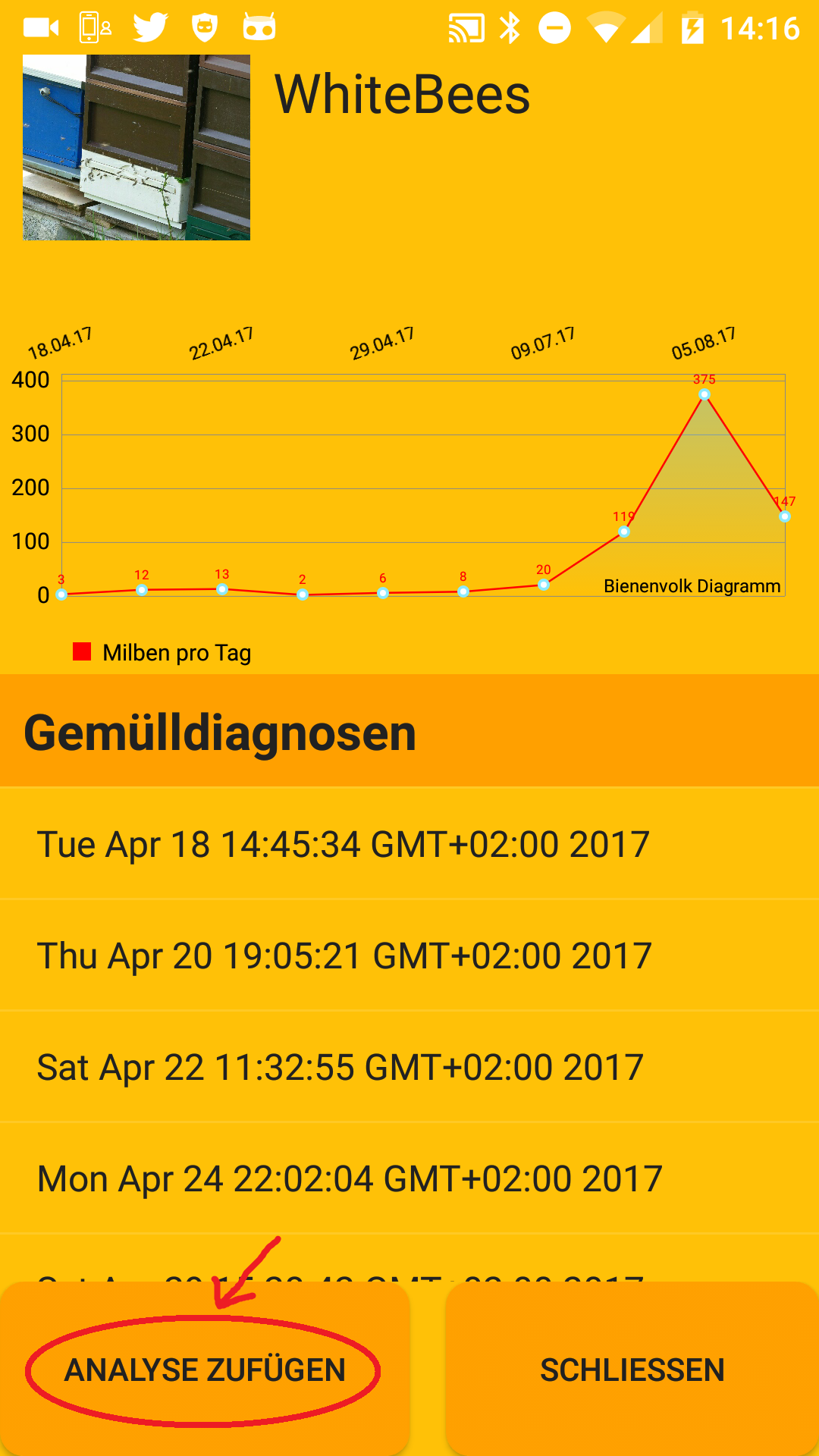Close the view with SCHLIESSEN
Viewport: 819px width, 1456px height.
click(632, 1370)
